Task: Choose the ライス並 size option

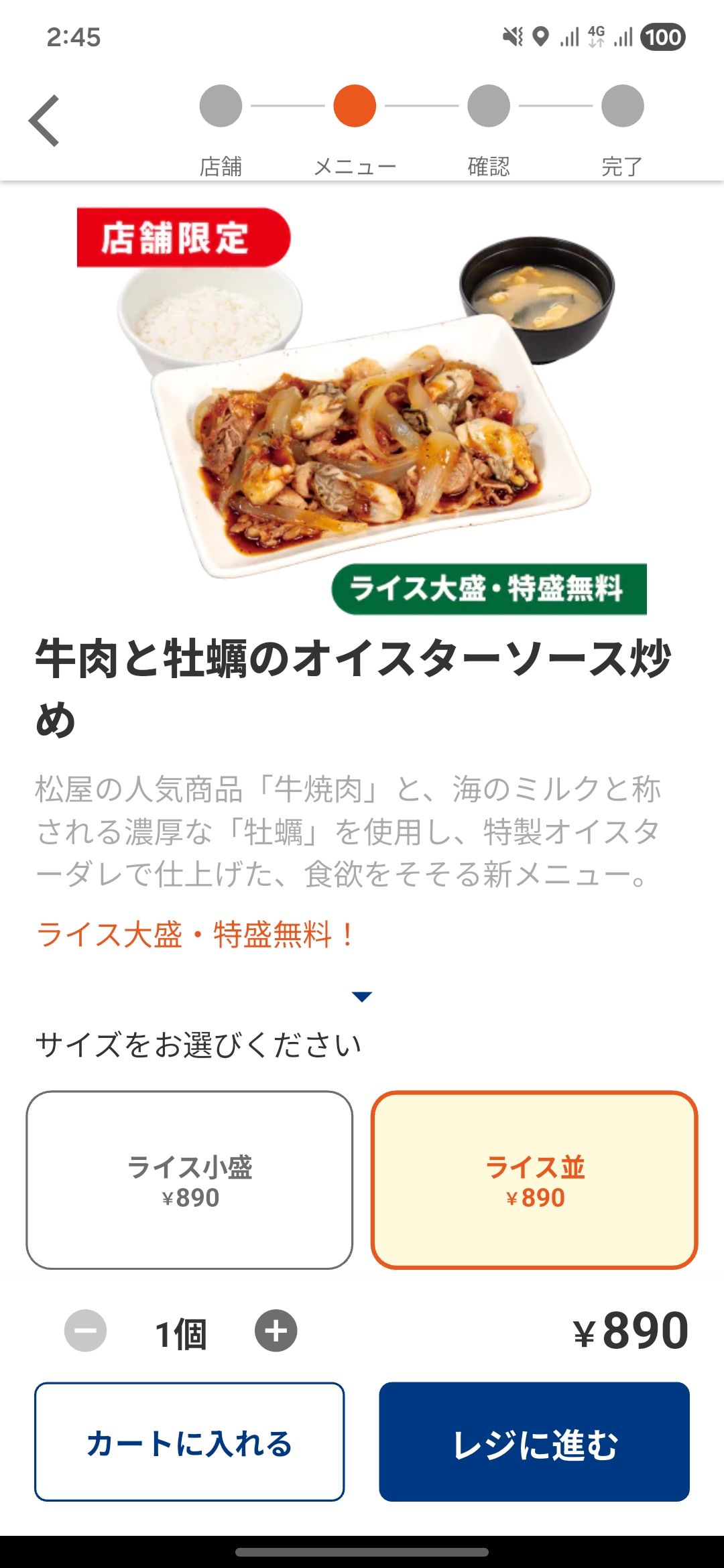Action: click(x=534, y=1180)
